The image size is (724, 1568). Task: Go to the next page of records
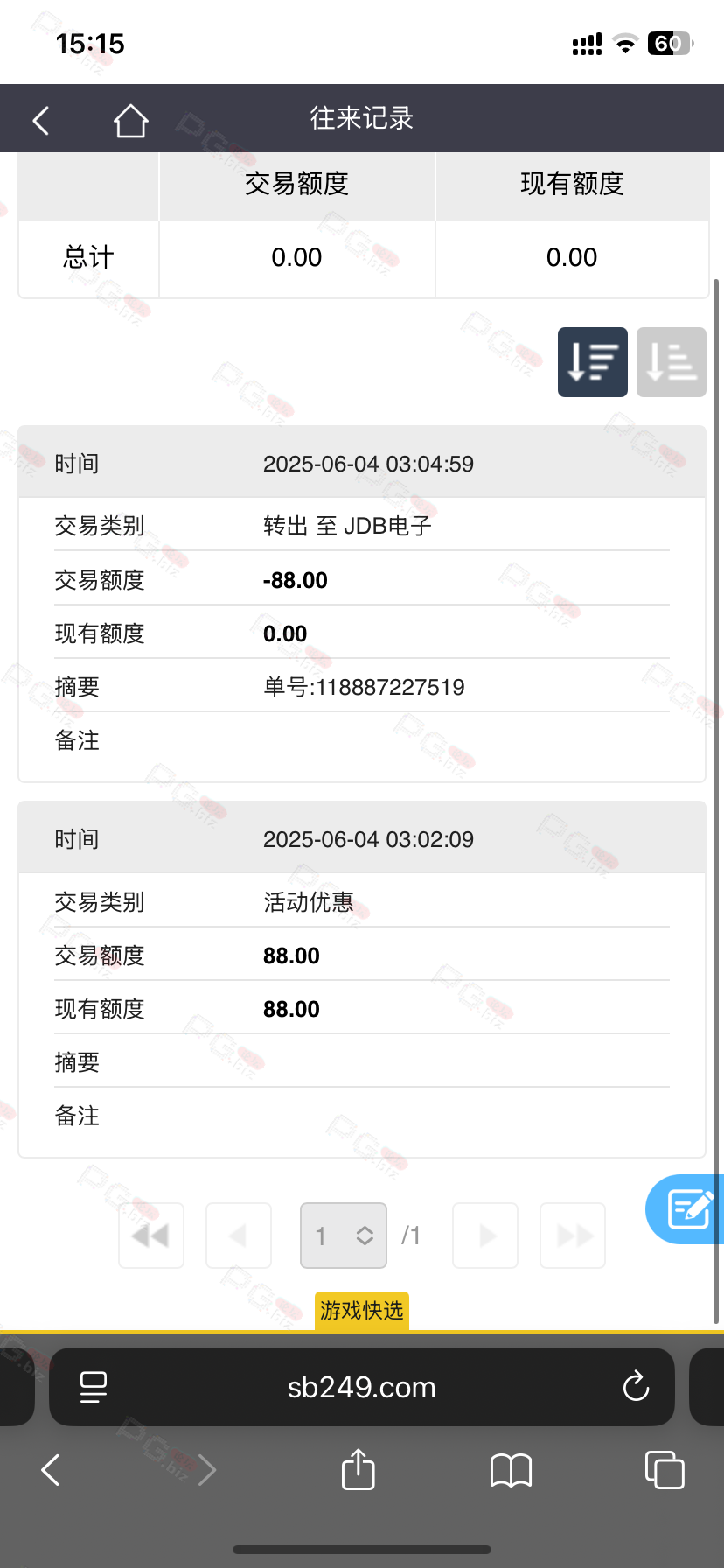(x=485, y=1235)
